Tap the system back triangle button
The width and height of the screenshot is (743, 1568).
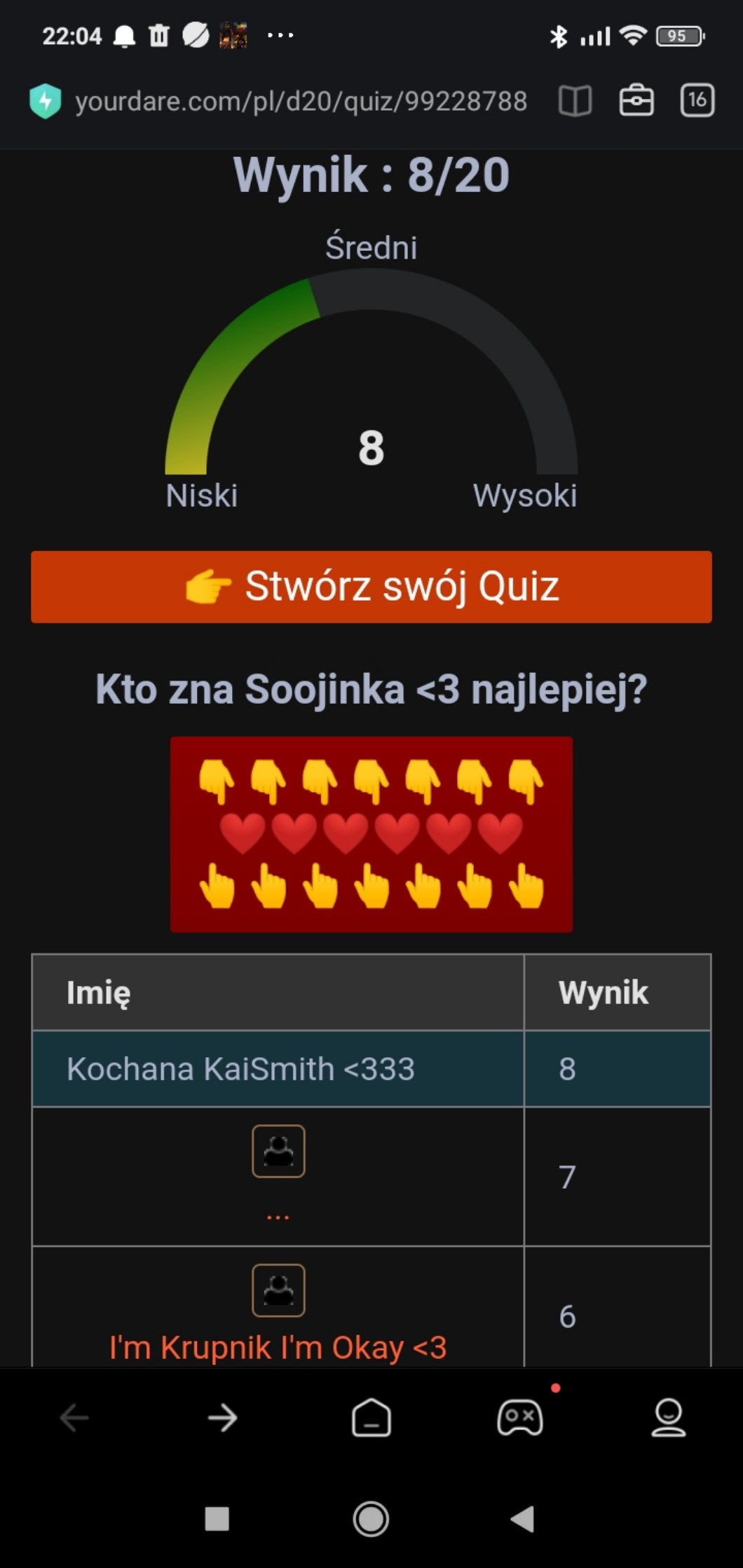(522, 1519)
